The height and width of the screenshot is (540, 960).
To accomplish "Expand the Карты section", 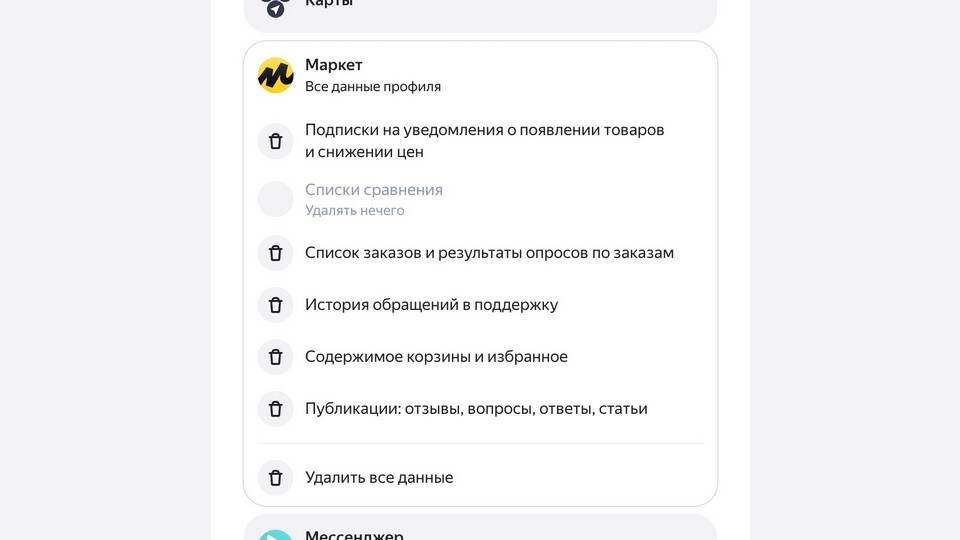I will [x=480, y=10].
